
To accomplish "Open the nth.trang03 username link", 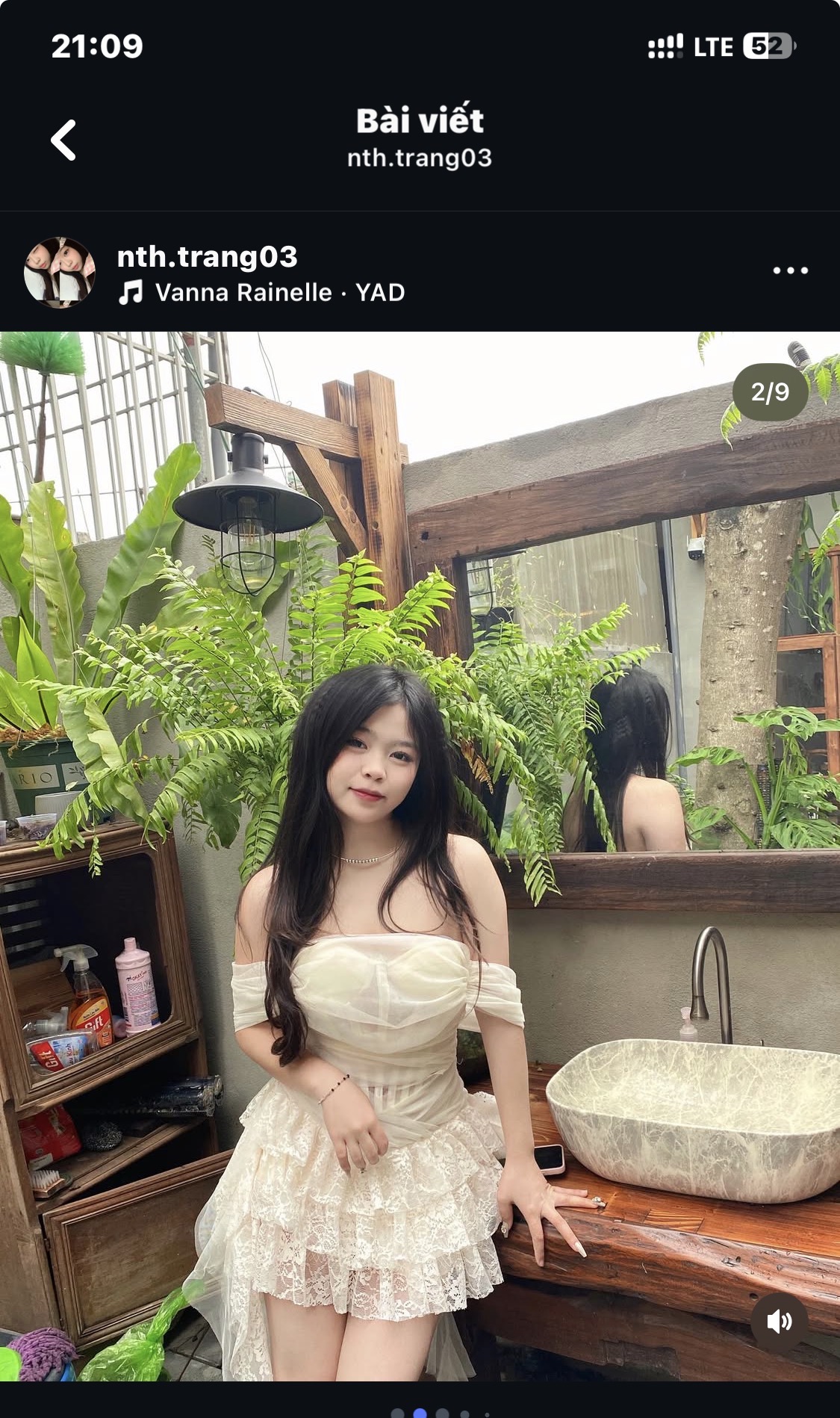I will click(207, 256).
